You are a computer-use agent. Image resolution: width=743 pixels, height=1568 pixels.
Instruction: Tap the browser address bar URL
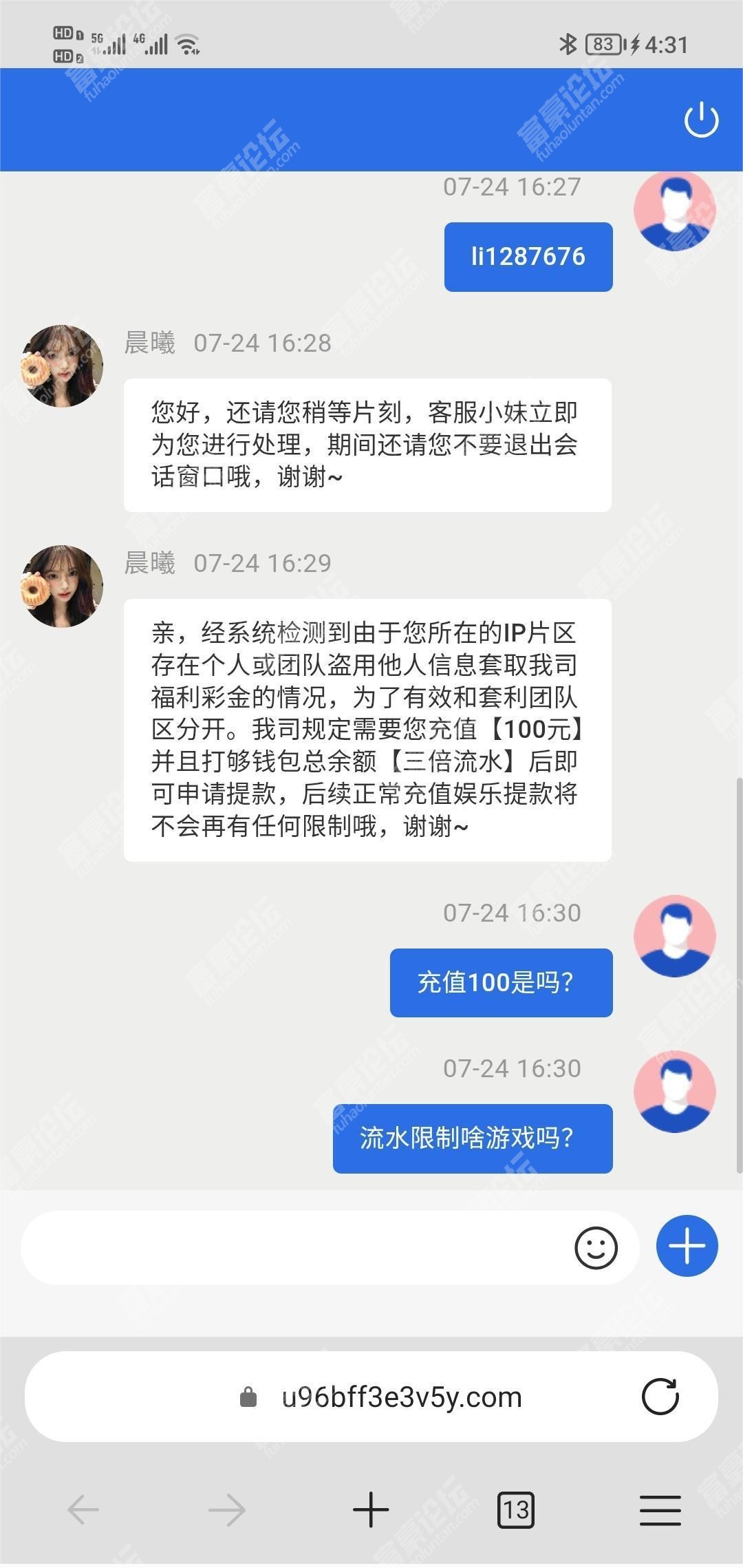(x=401, y=1397)
